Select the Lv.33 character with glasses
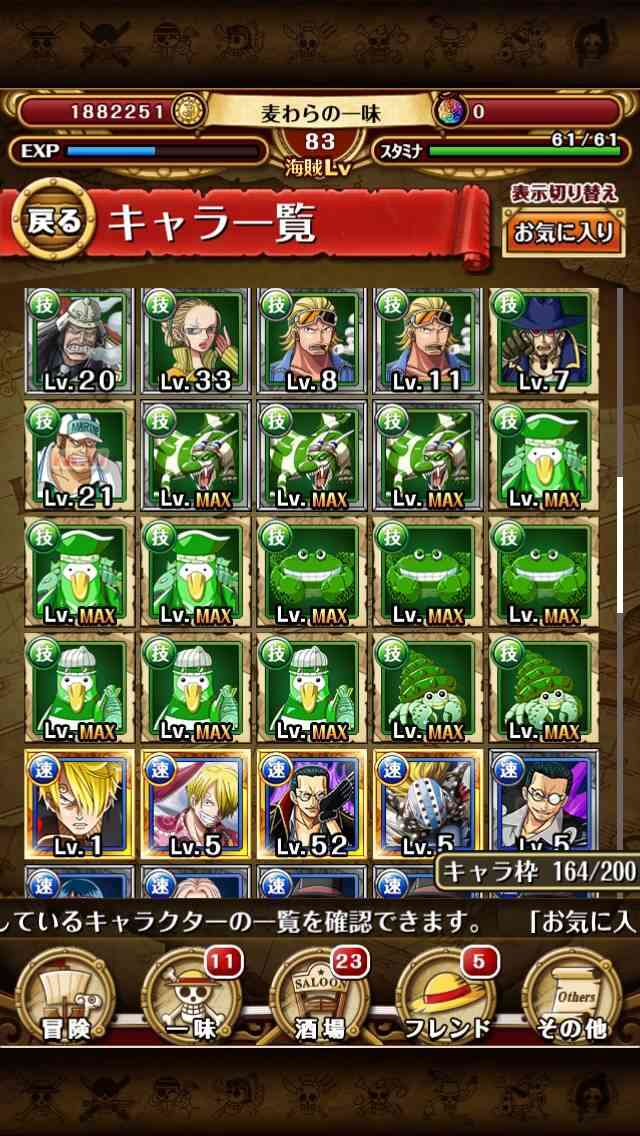 point(196,341)
